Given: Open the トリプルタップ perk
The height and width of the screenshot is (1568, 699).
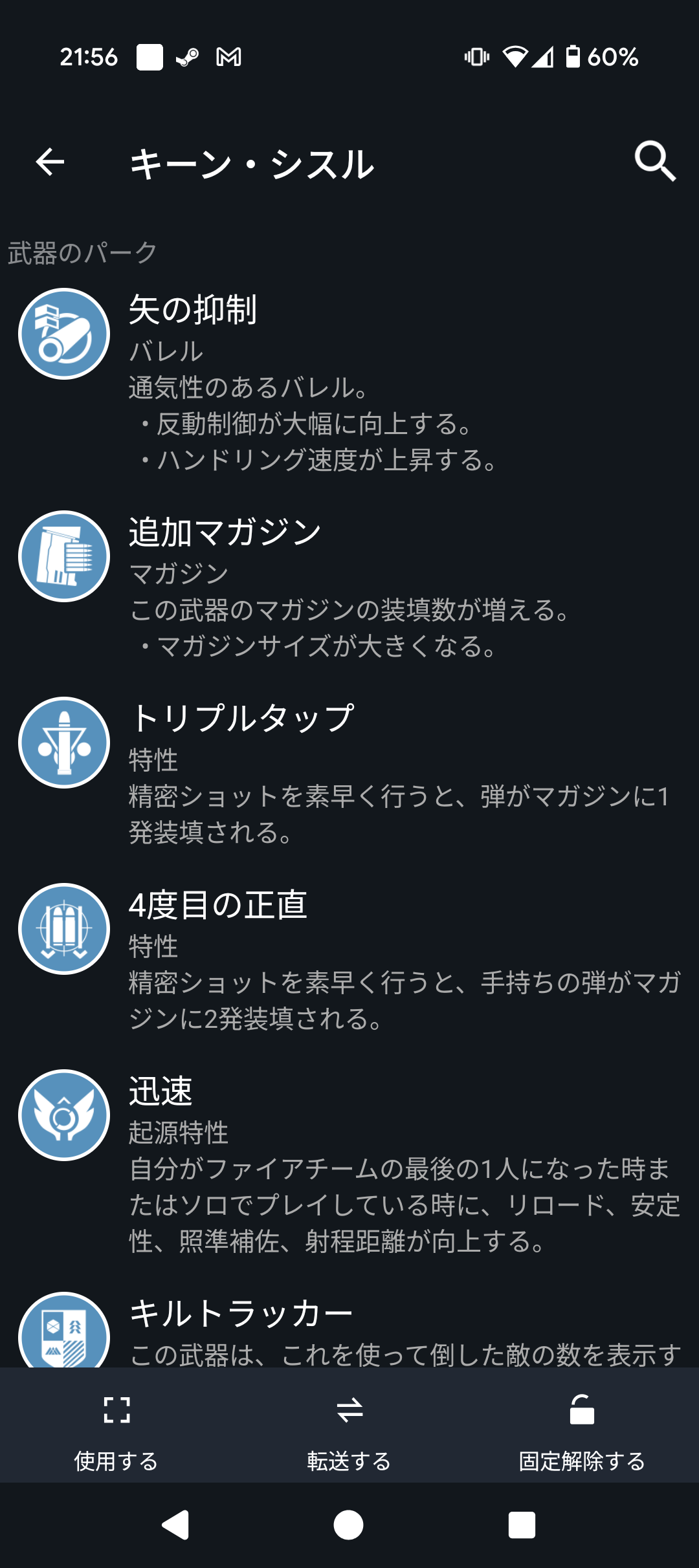Looking at the screenshot, I should [x=349, y=773].
